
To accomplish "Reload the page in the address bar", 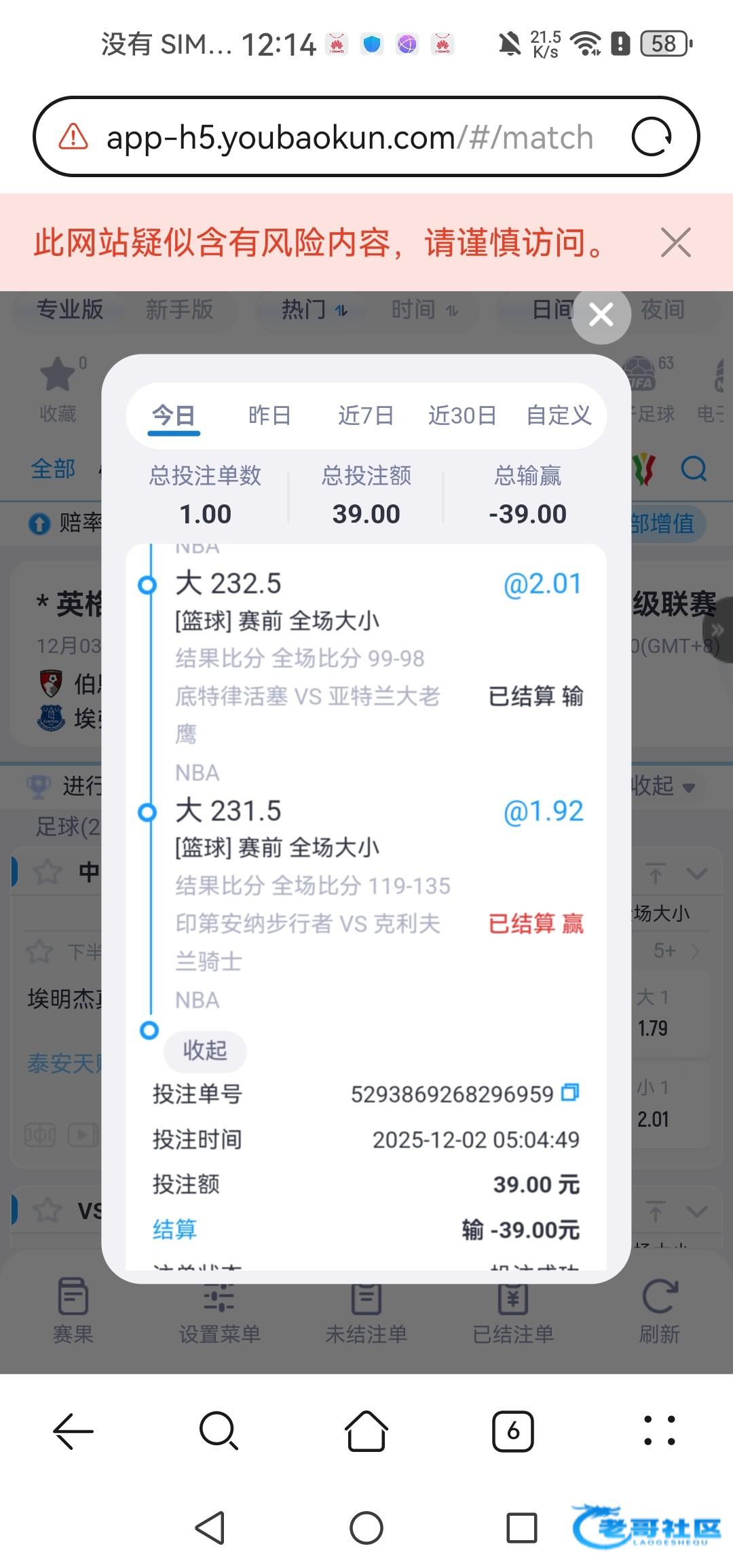I will point(652,137).
